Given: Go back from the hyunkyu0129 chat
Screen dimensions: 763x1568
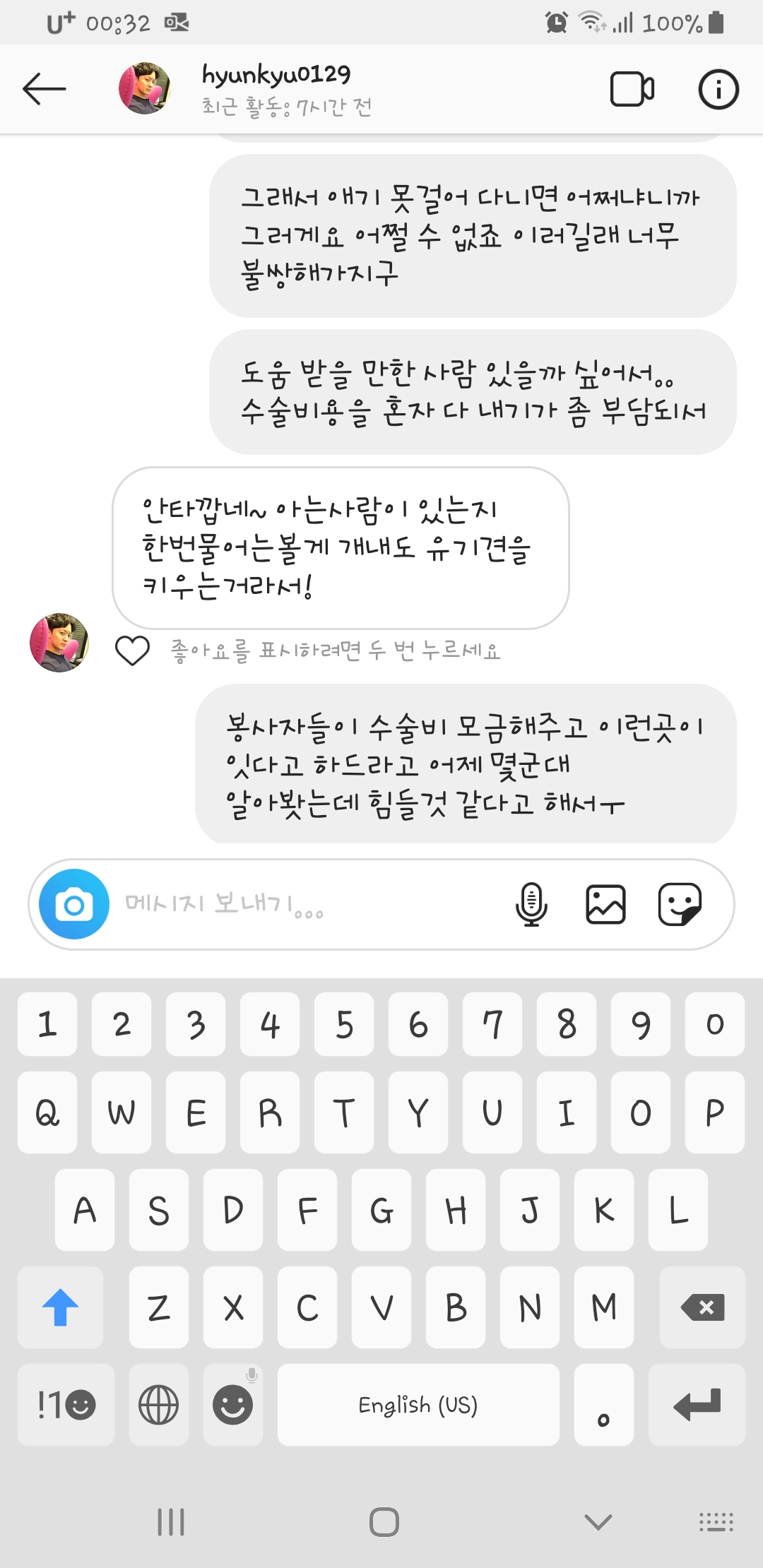Looking at the screenshot, I should 44,90.
